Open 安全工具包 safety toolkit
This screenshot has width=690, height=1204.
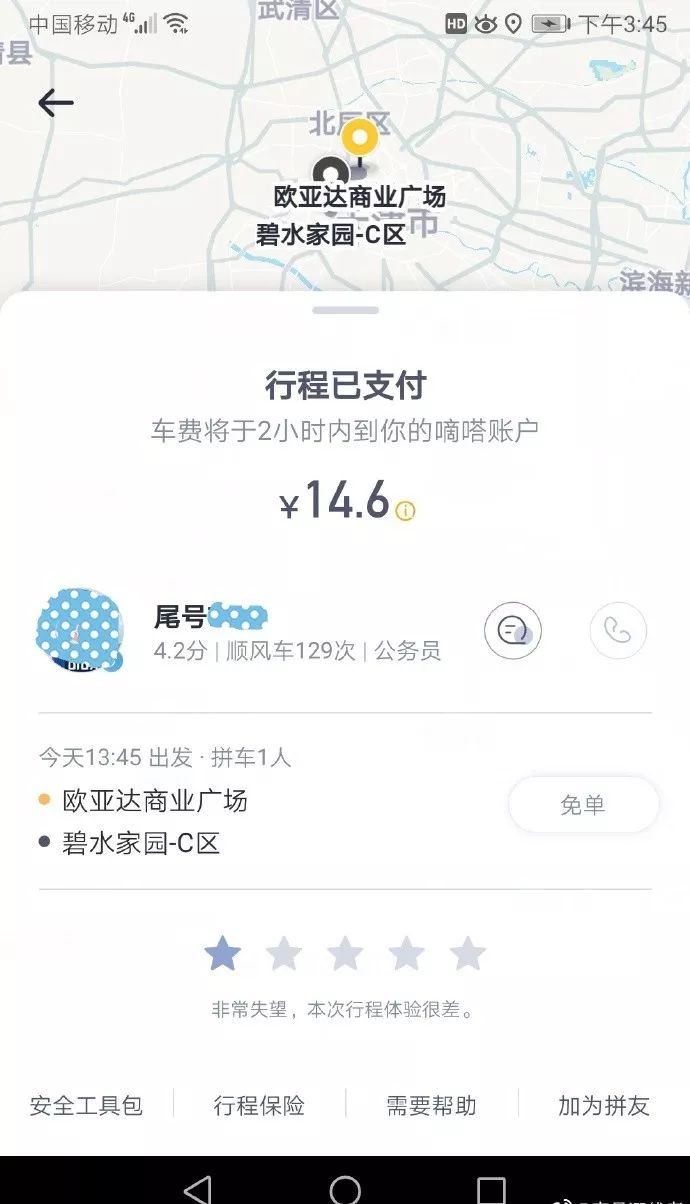coord(86,1105)
